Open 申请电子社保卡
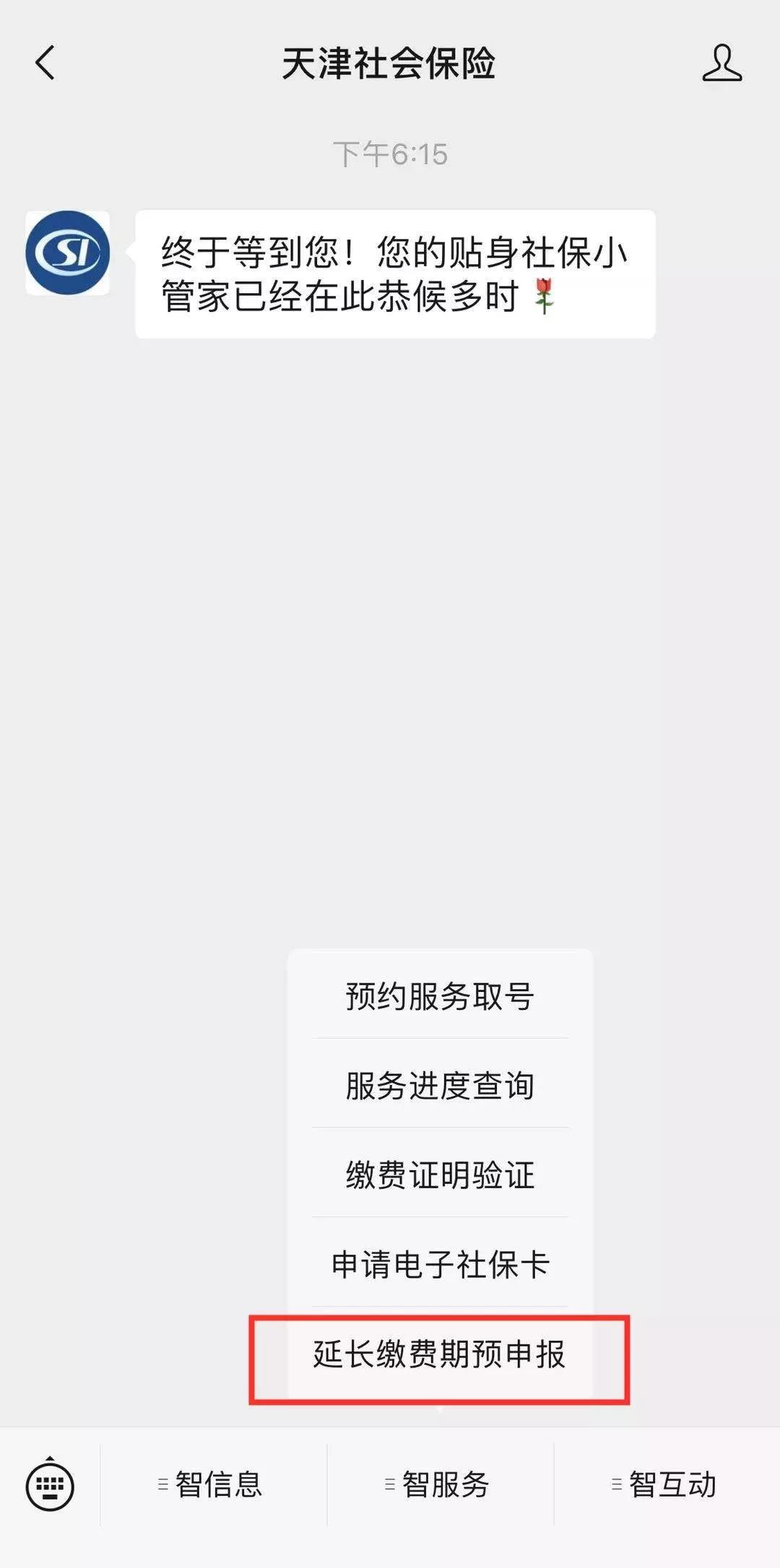Viewport: 780px width, 1568px height. click(440, 1264)
